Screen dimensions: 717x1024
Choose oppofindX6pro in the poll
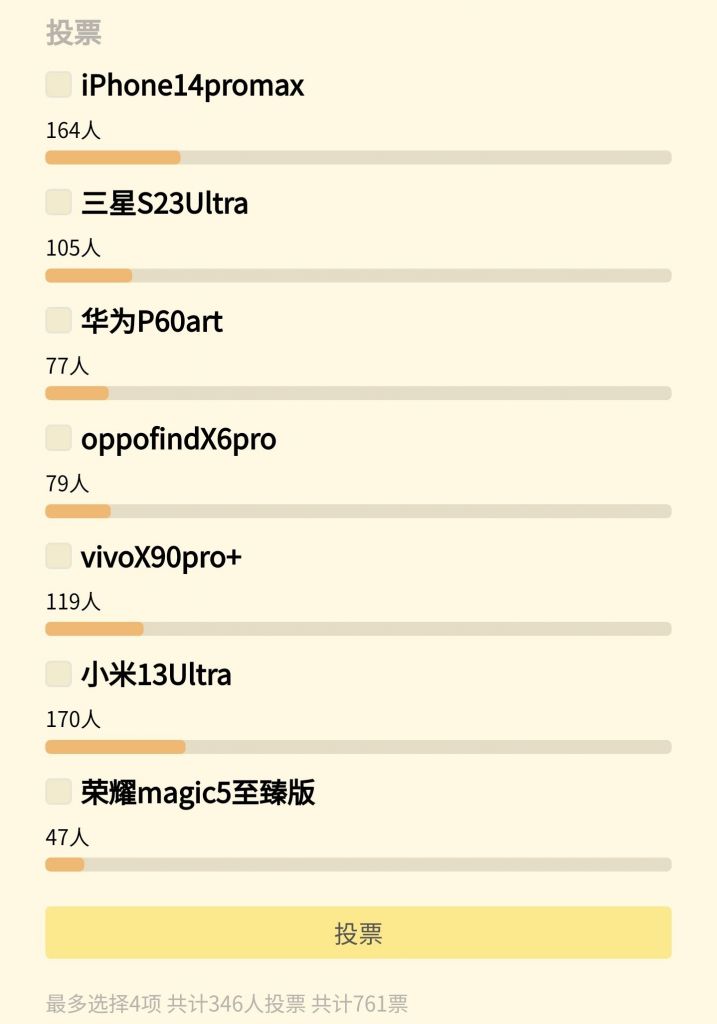58,438
